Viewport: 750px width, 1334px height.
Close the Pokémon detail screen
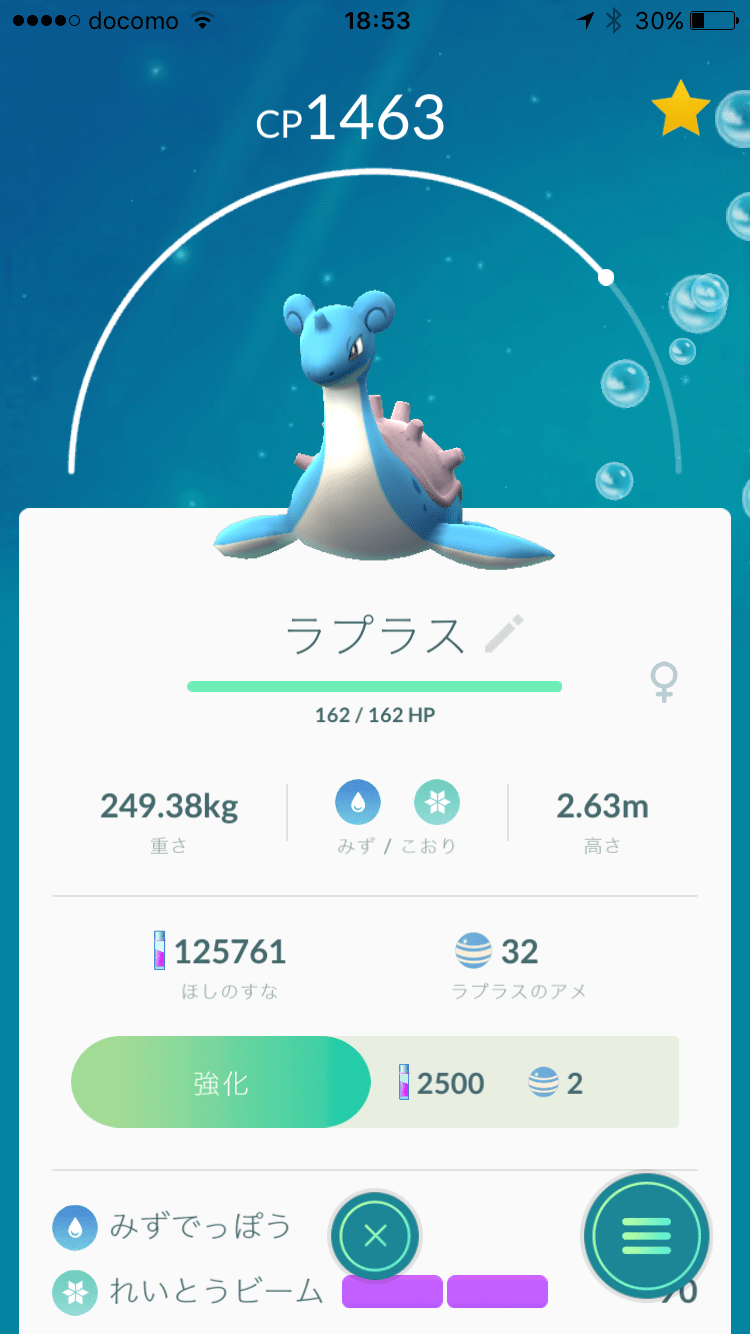point(375,1236)
